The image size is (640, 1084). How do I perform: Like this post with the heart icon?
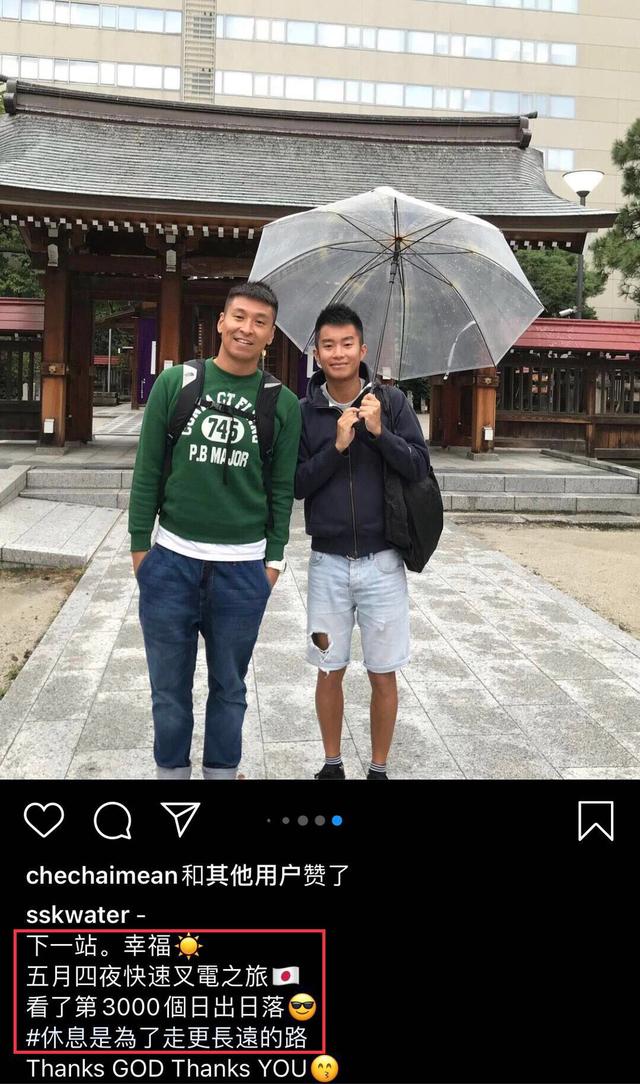[x=44, y=820]
